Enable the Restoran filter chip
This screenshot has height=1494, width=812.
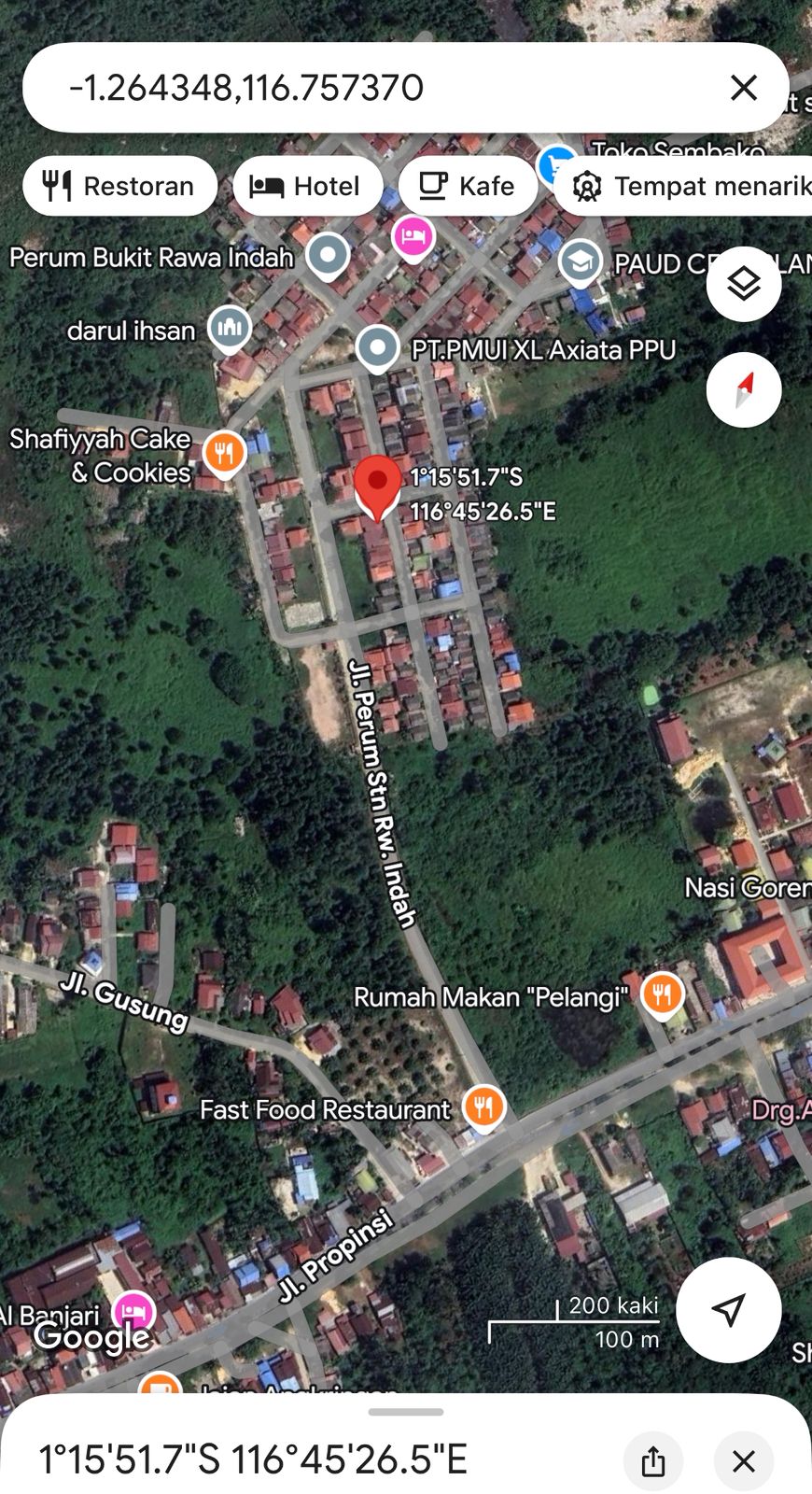[119, 185]
